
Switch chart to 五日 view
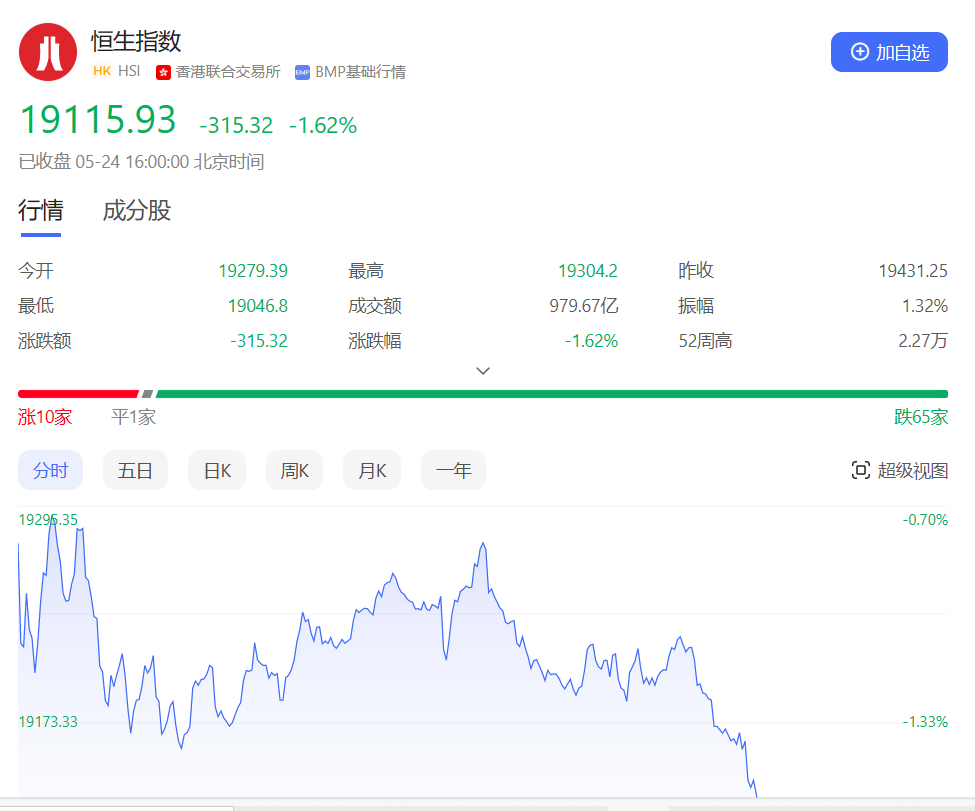(x=135, y=470)
